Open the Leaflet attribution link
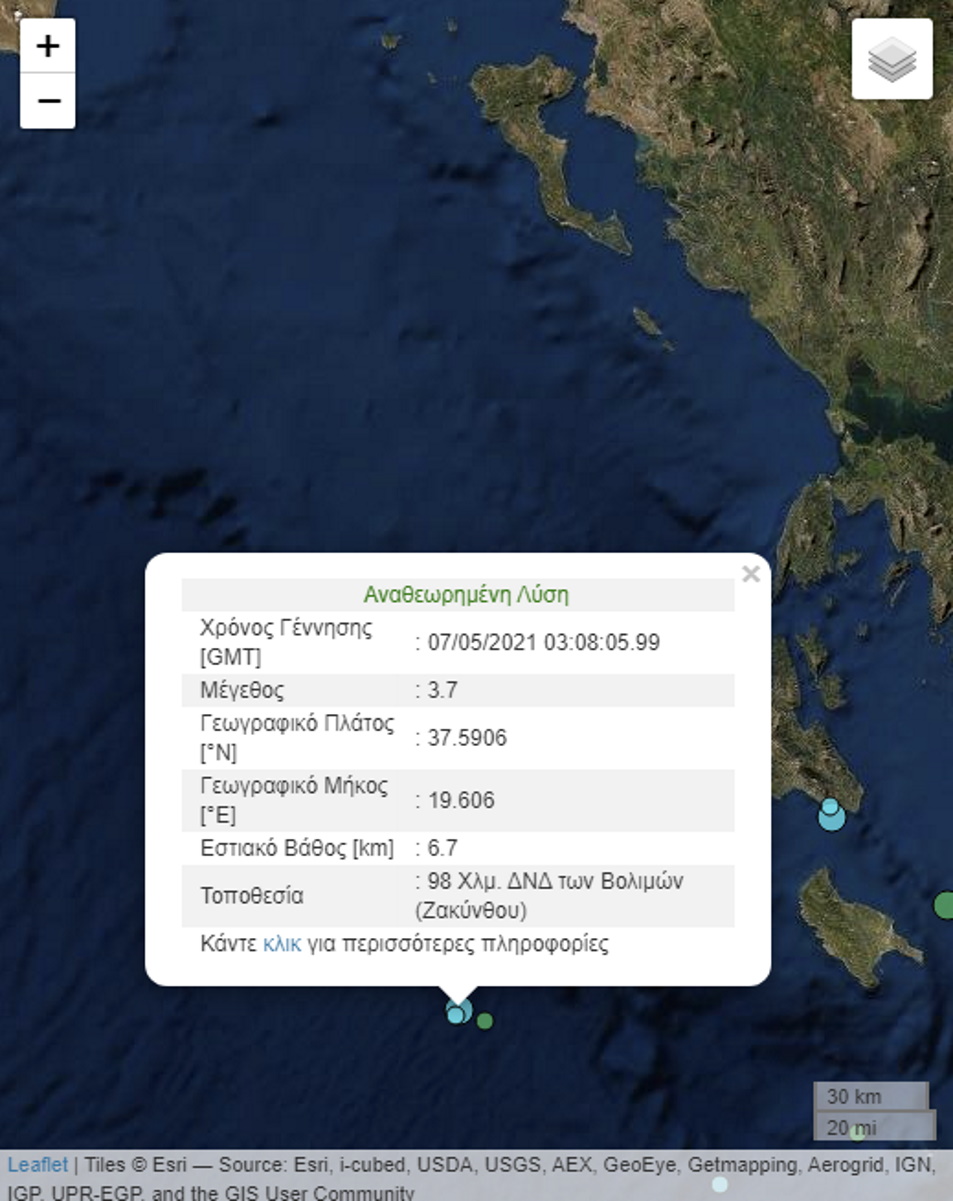 [37, 1165]
